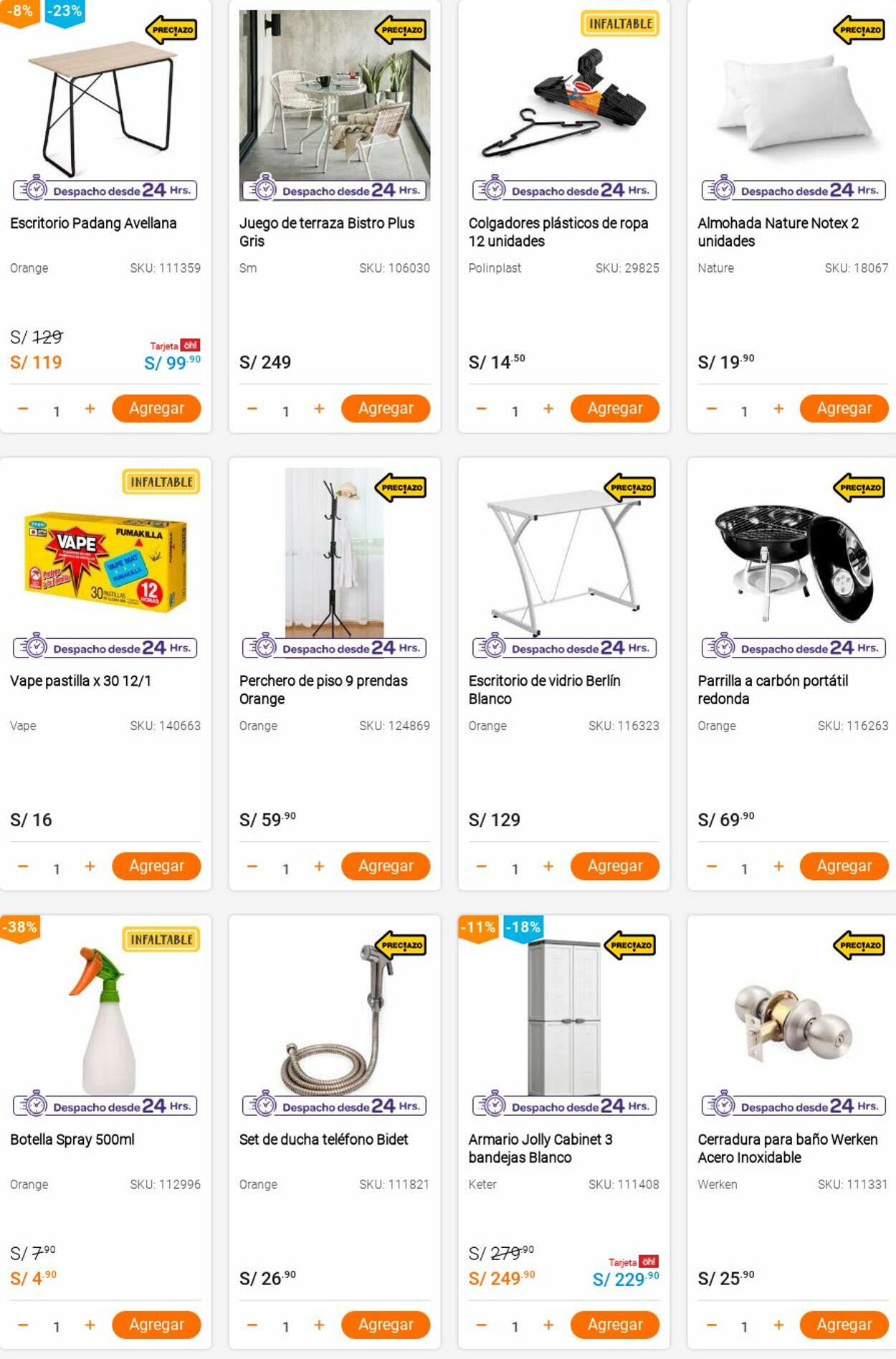The image size is (896, 1359).
Task: Add Almohada Nature Notex to cart
Action: point(844,408)
